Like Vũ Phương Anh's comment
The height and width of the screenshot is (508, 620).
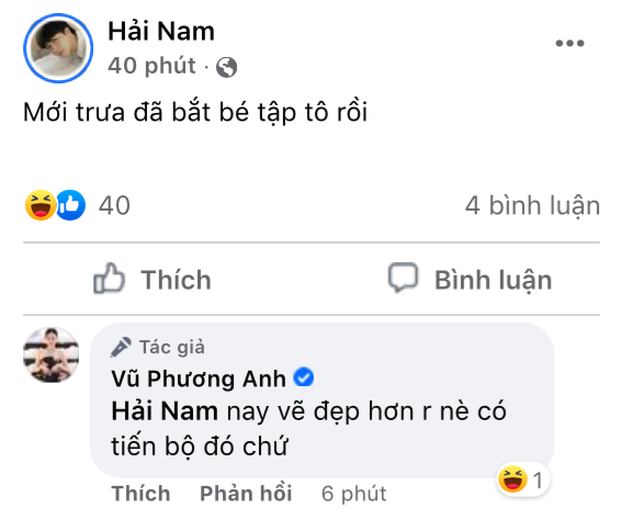pyautogui.click(x=140, y=493)
